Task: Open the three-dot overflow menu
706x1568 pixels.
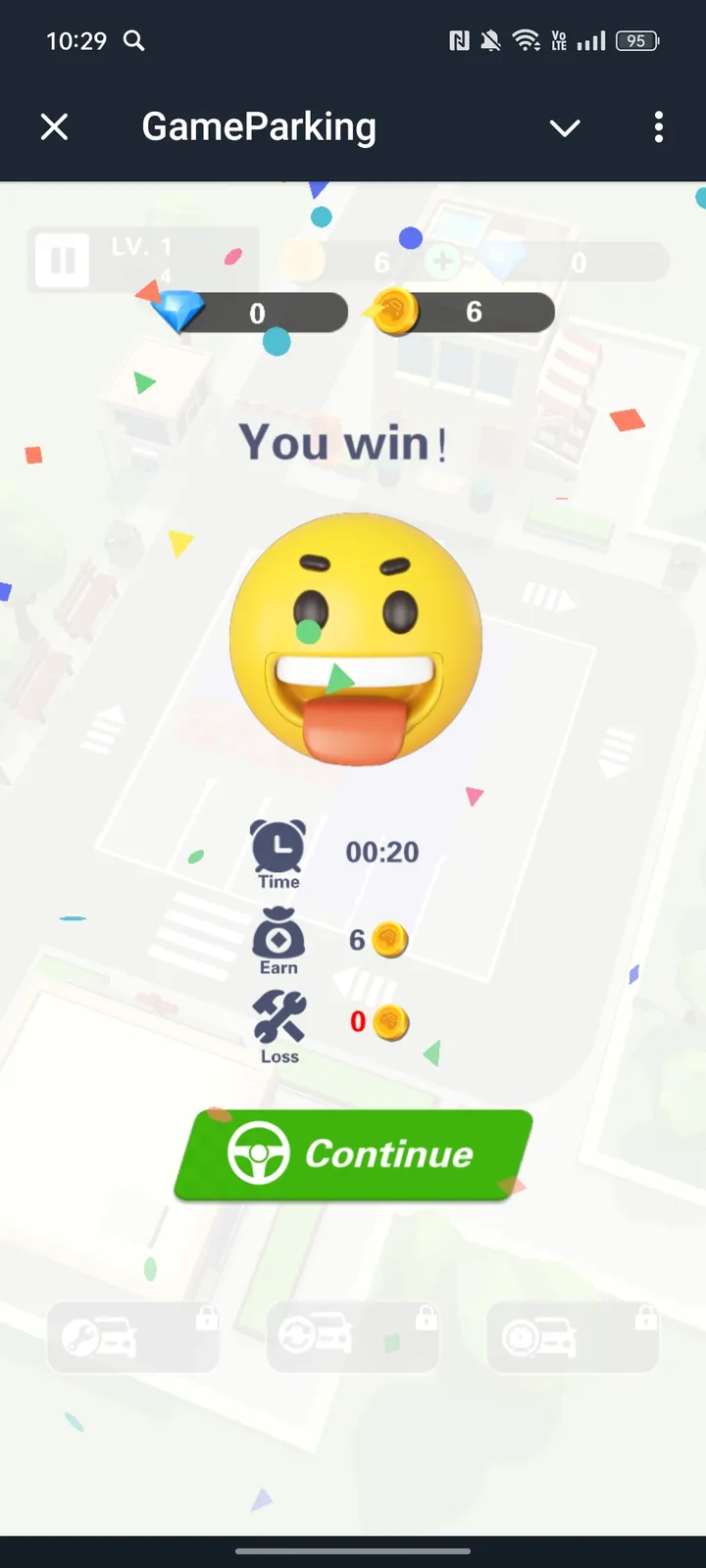Action: point(658,127)
